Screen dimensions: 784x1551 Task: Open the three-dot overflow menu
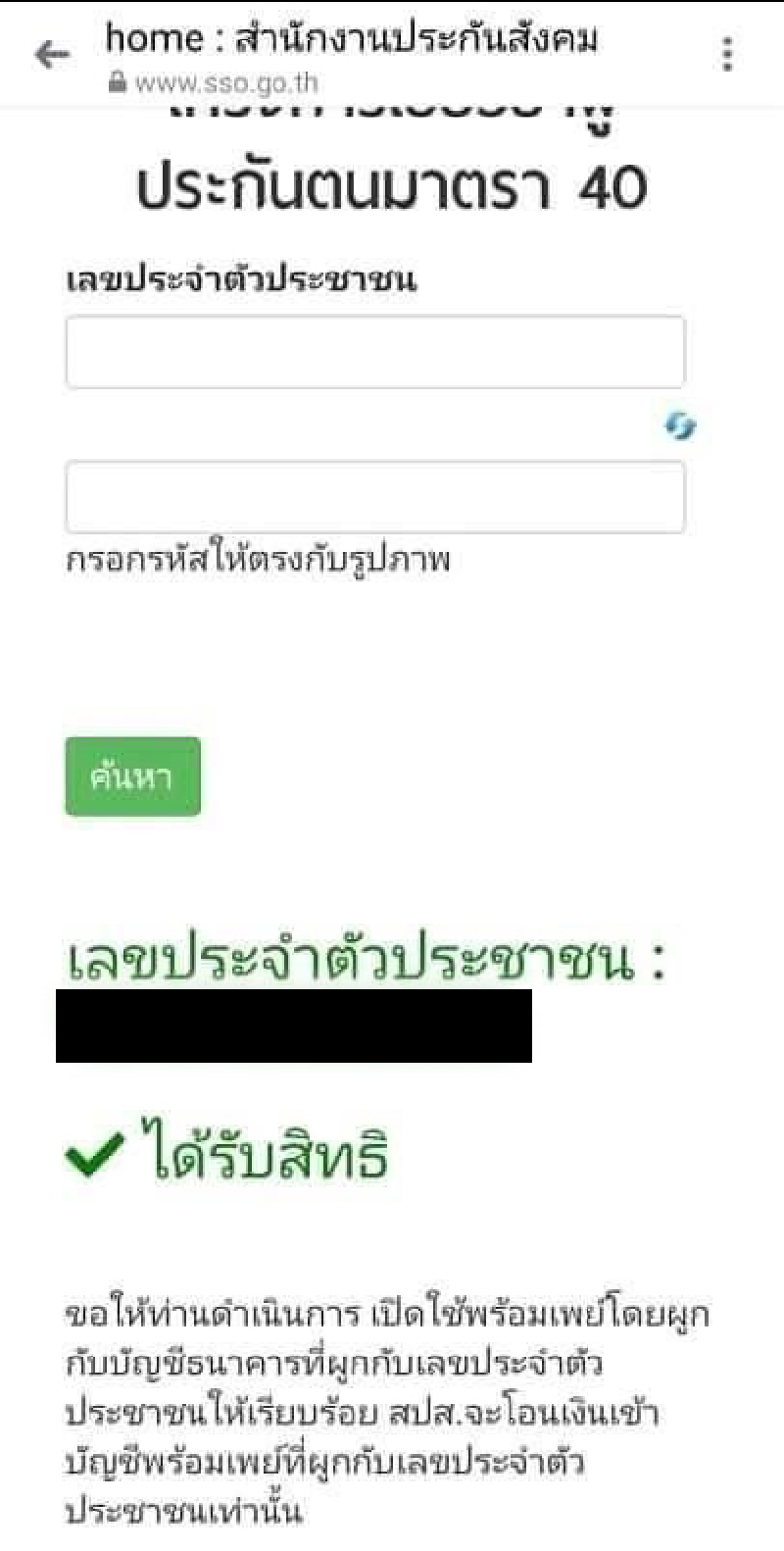click(727, 55)
